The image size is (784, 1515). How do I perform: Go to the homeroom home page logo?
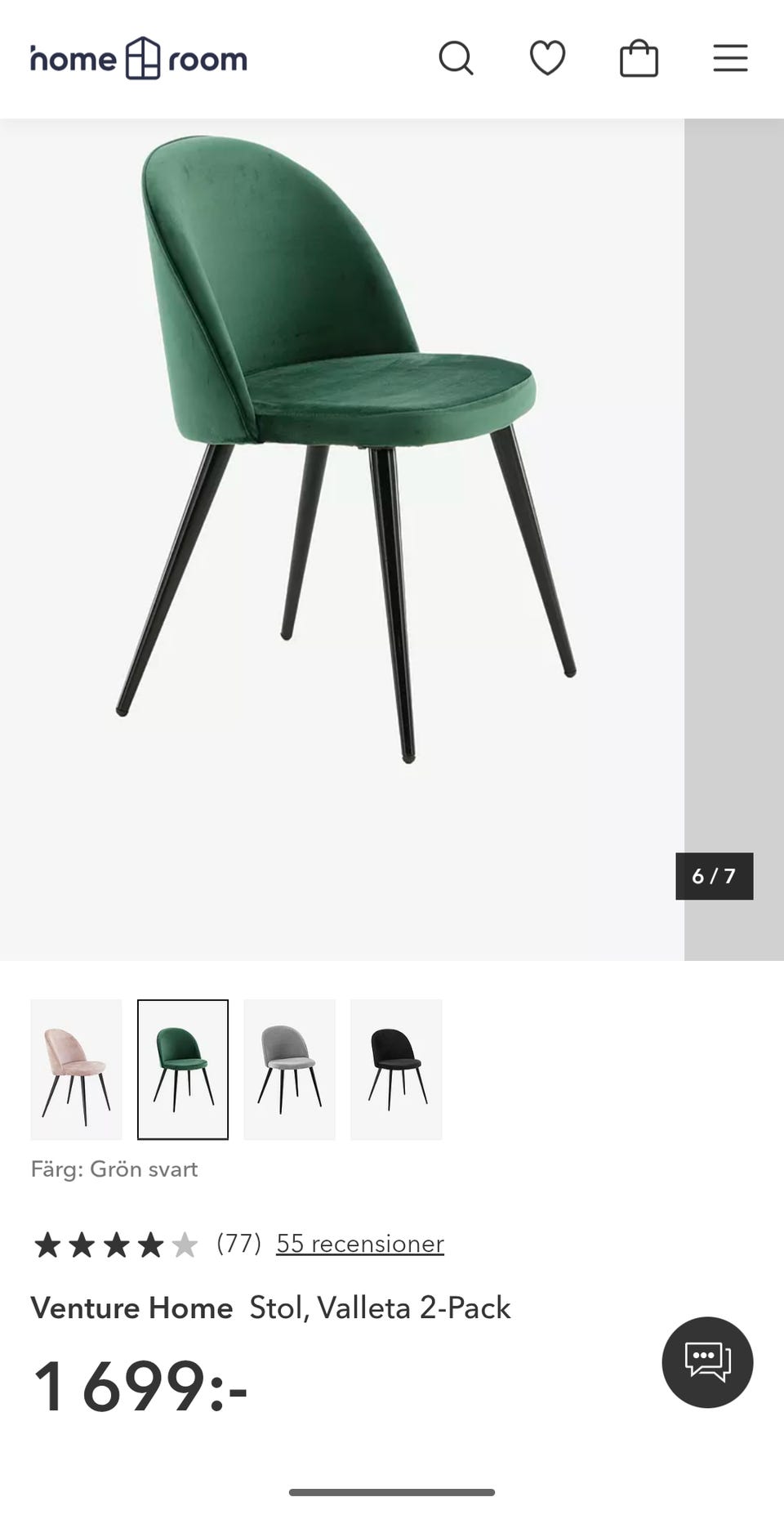coord(139,59)
